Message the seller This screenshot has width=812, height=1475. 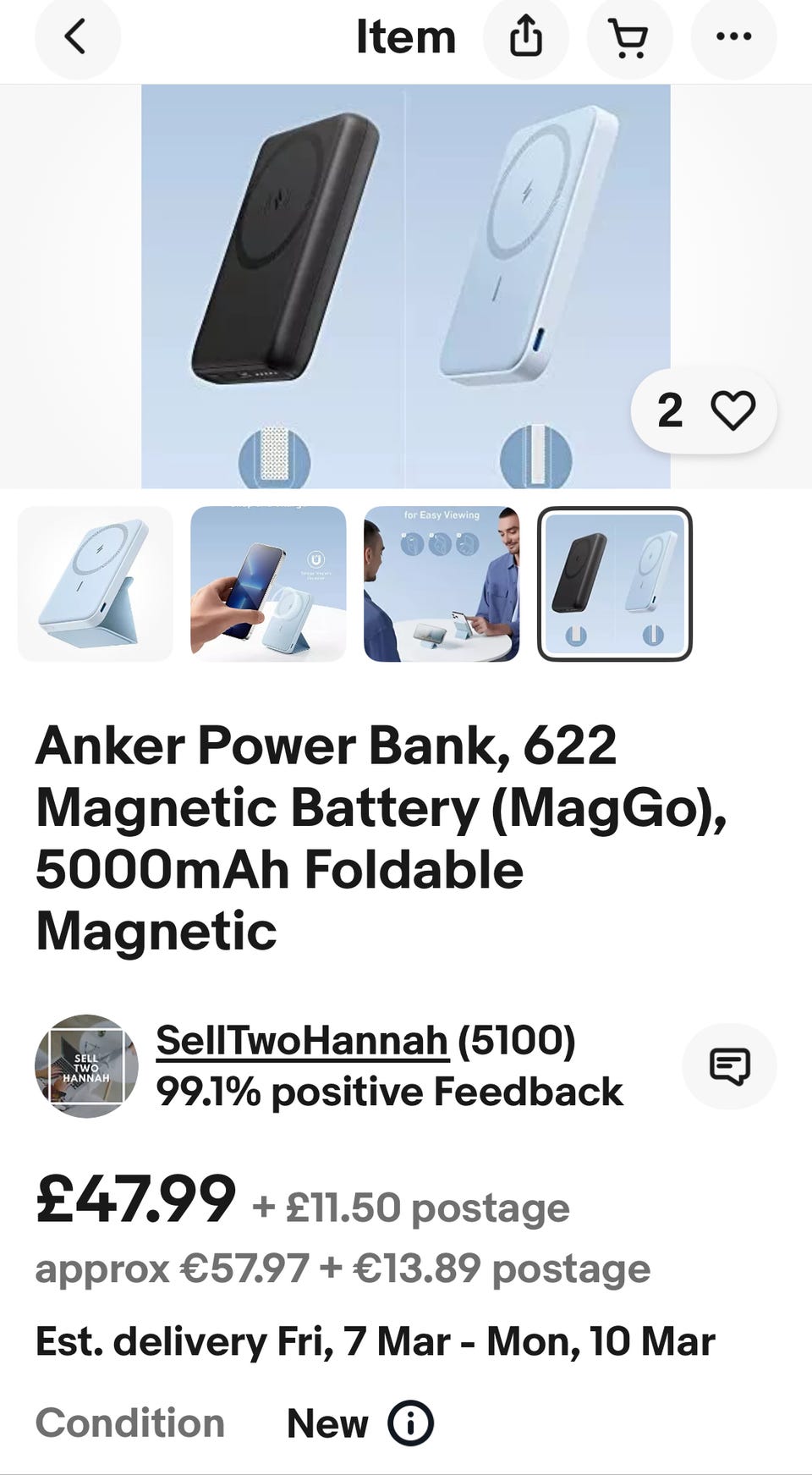729,1065
